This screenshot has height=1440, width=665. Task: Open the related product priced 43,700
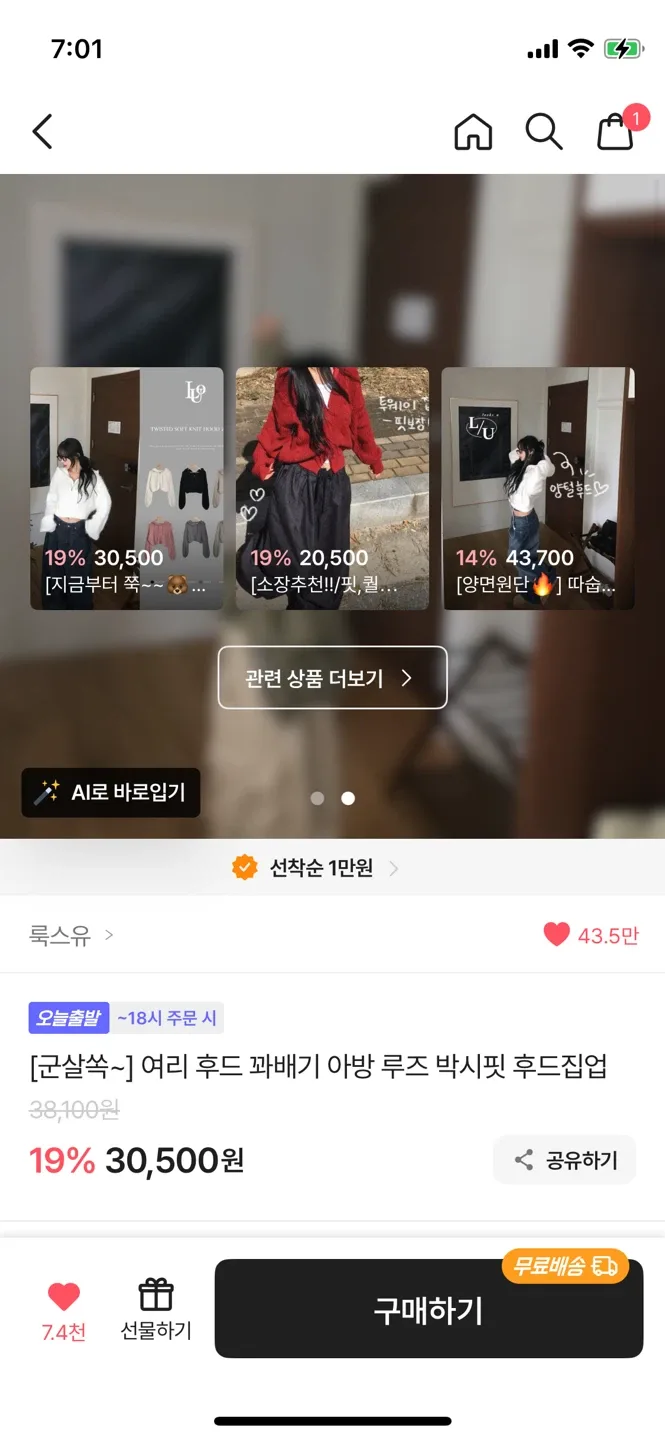coord(538,488)
